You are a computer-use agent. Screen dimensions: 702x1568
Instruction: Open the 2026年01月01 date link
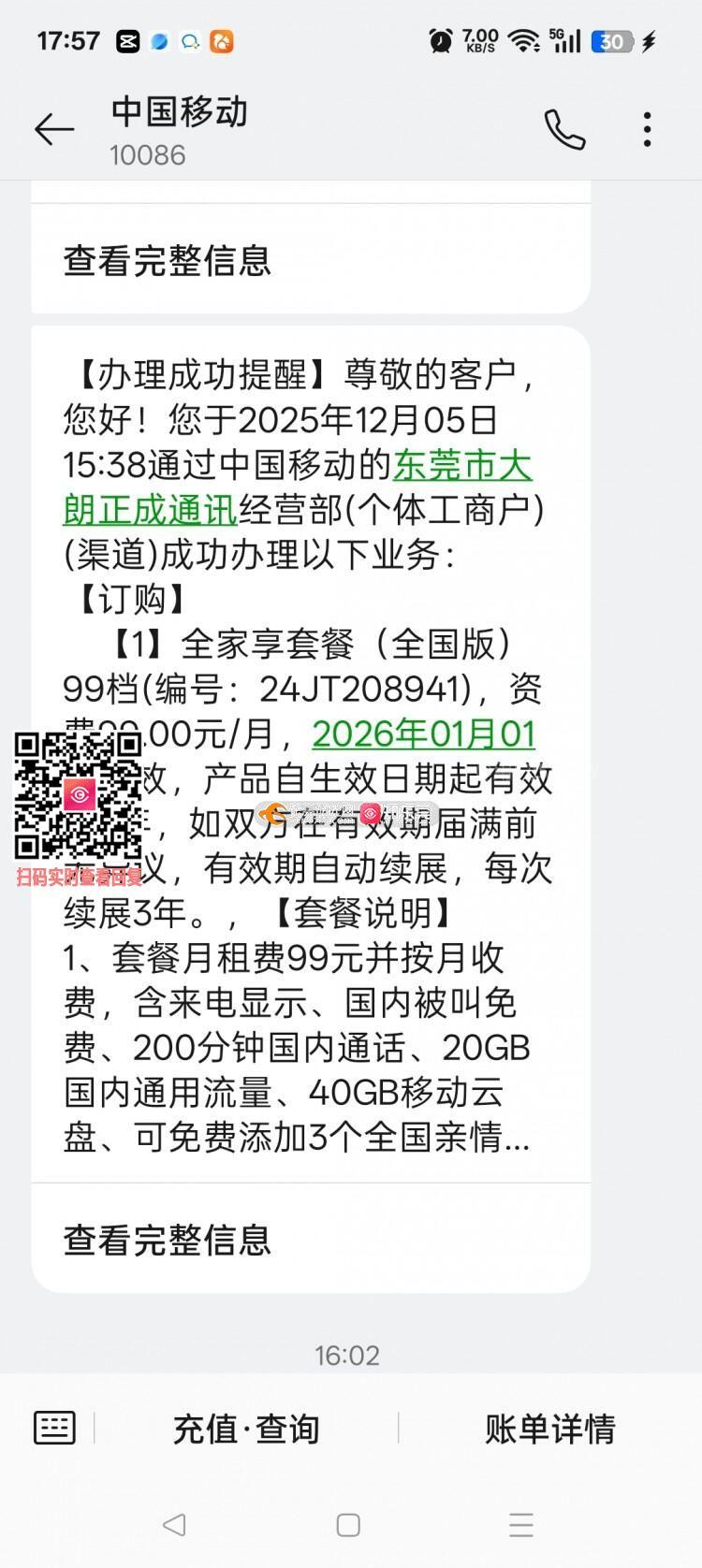423,734
